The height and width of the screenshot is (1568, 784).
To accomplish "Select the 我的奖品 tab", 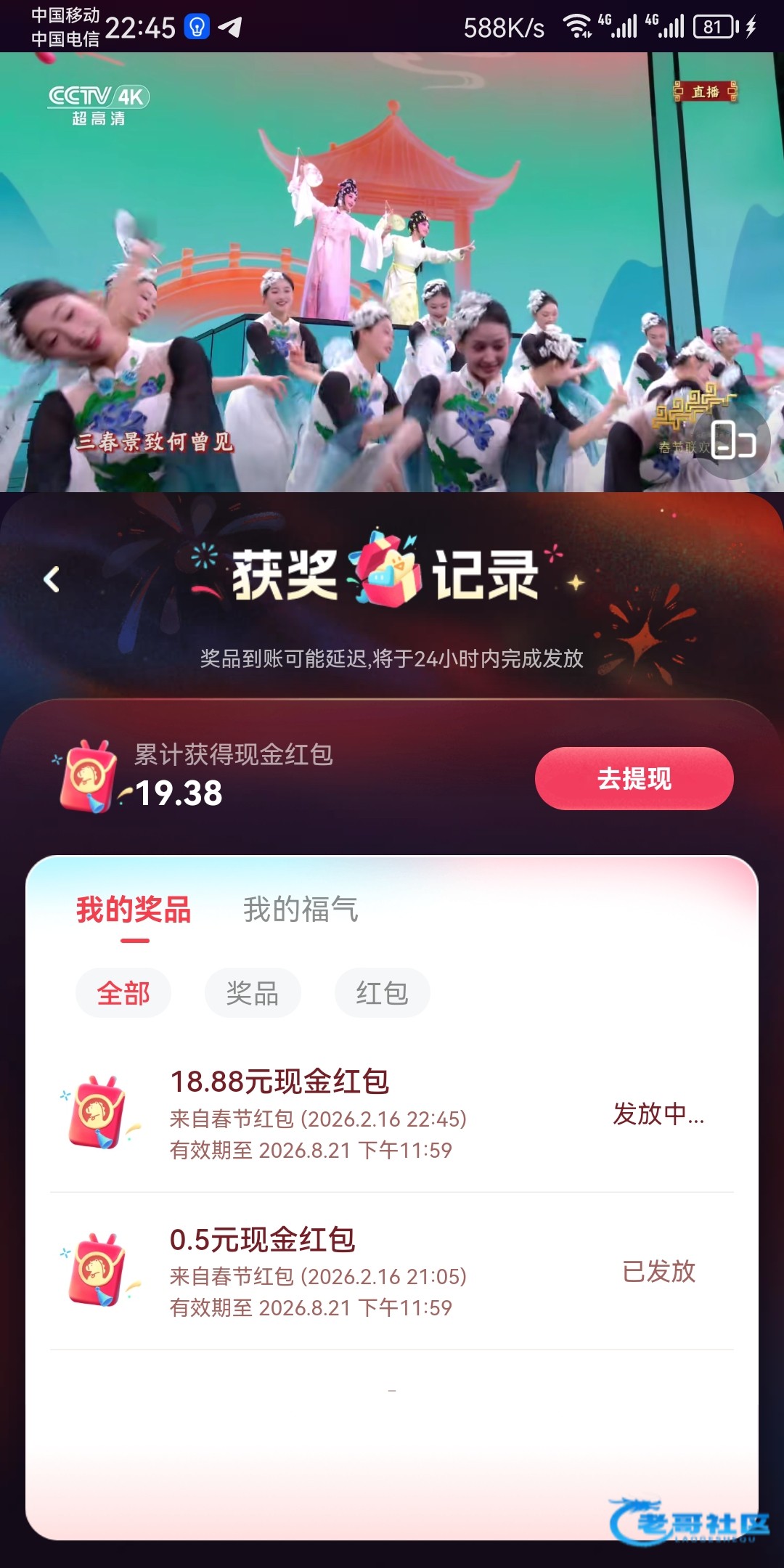I will tap(134, 910).
